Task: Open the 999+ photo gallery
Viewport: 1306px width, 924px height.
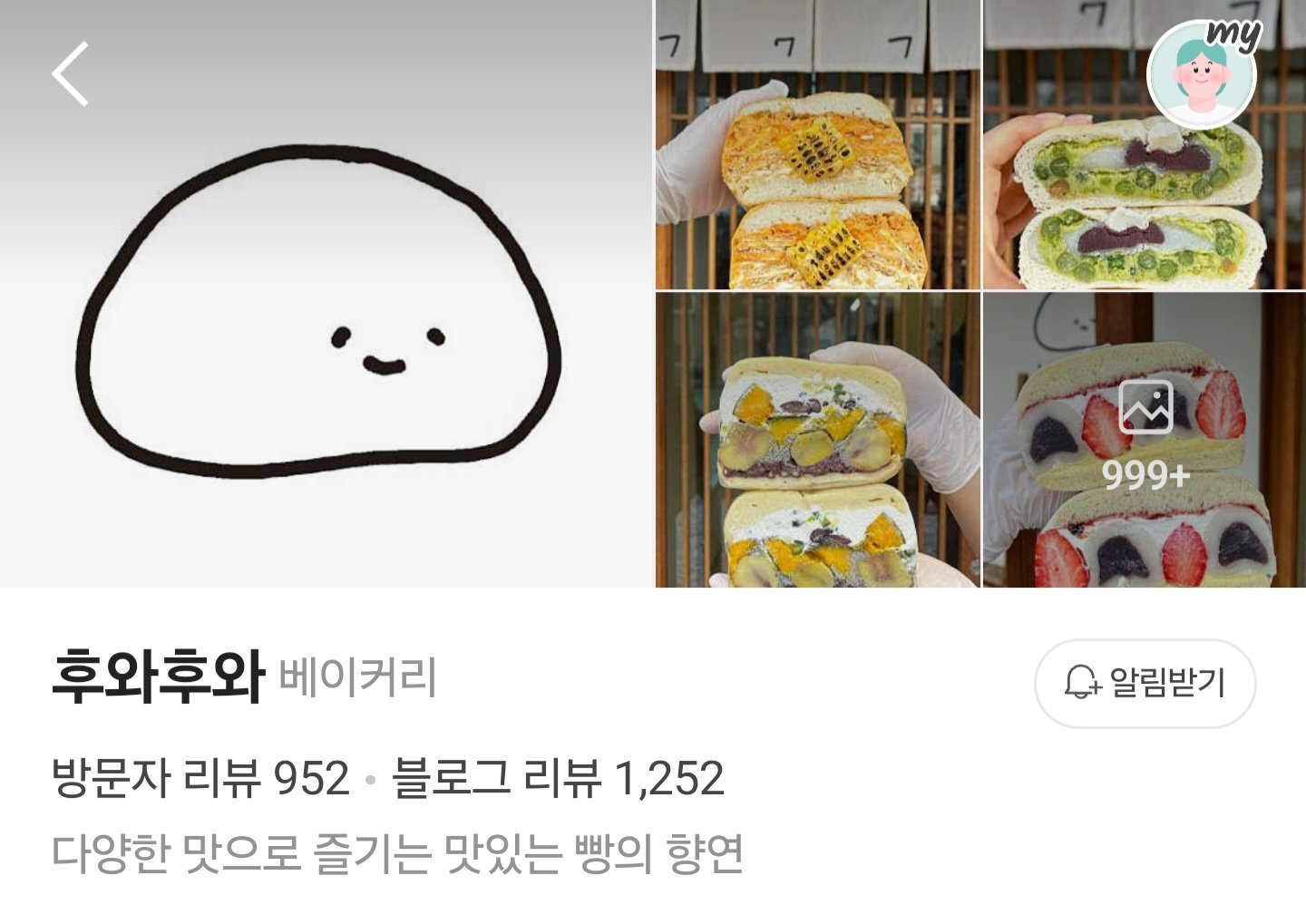Action: pos(1145,440)
